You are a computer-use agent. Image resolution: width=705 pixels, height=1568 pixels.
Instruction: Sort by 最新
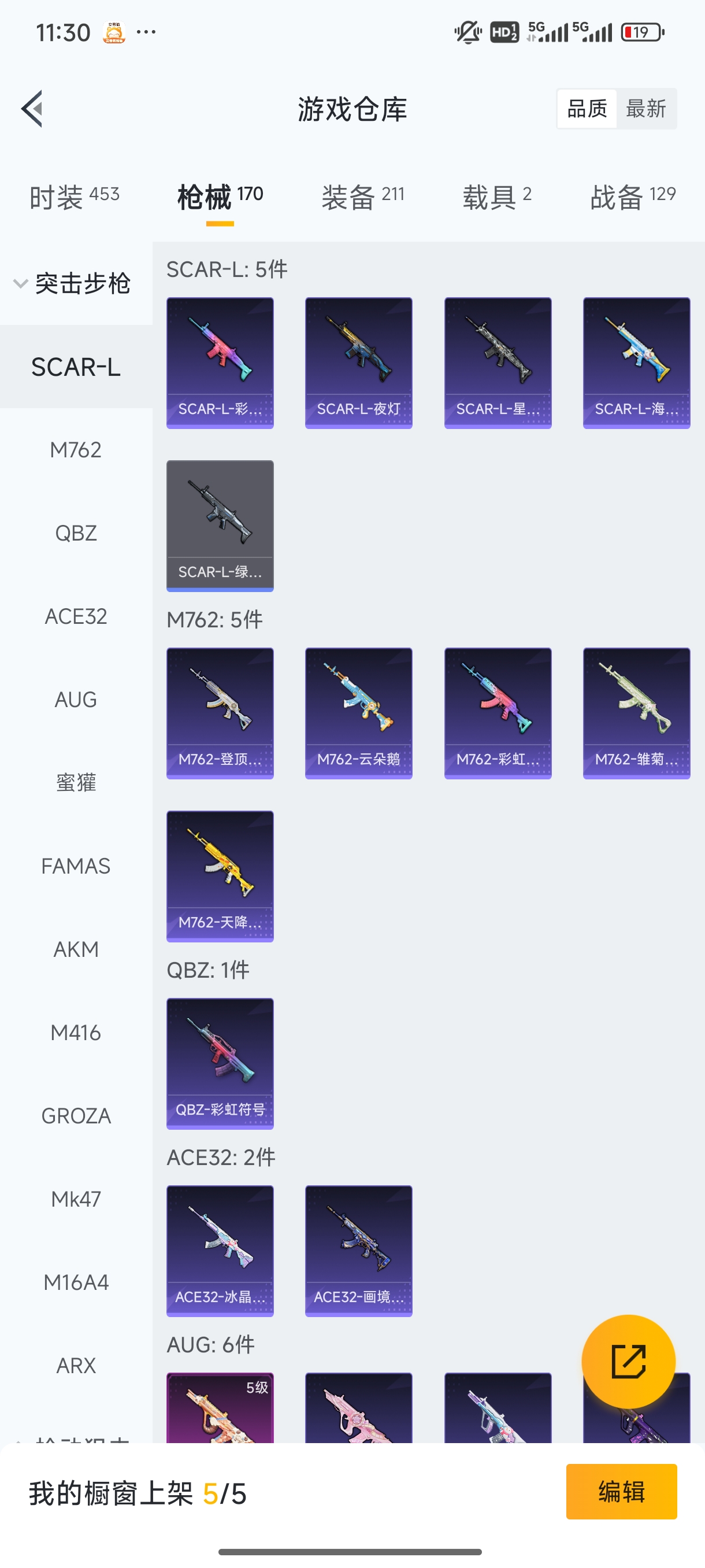click(645, 109)
